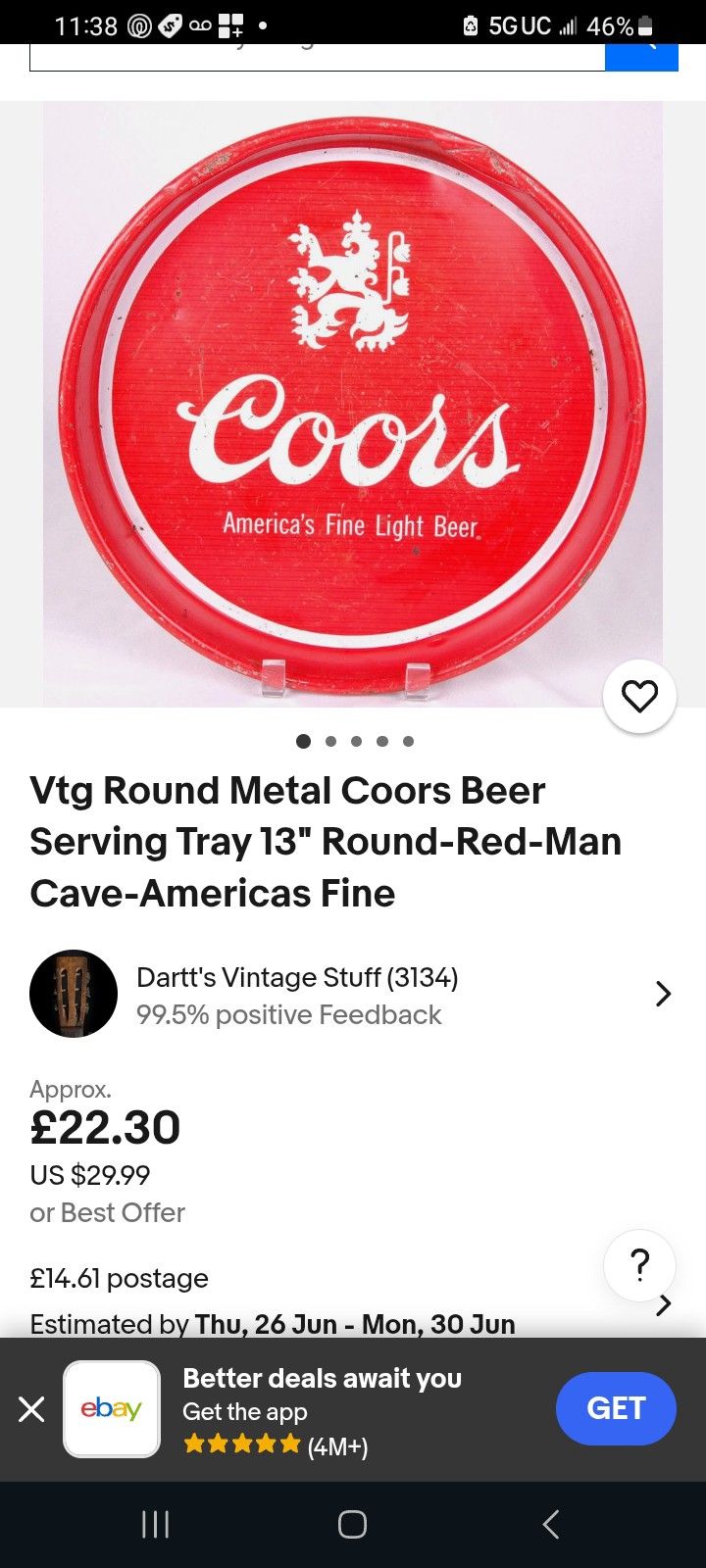Dismiss the eBay app banner

(x=31, y=1409)
